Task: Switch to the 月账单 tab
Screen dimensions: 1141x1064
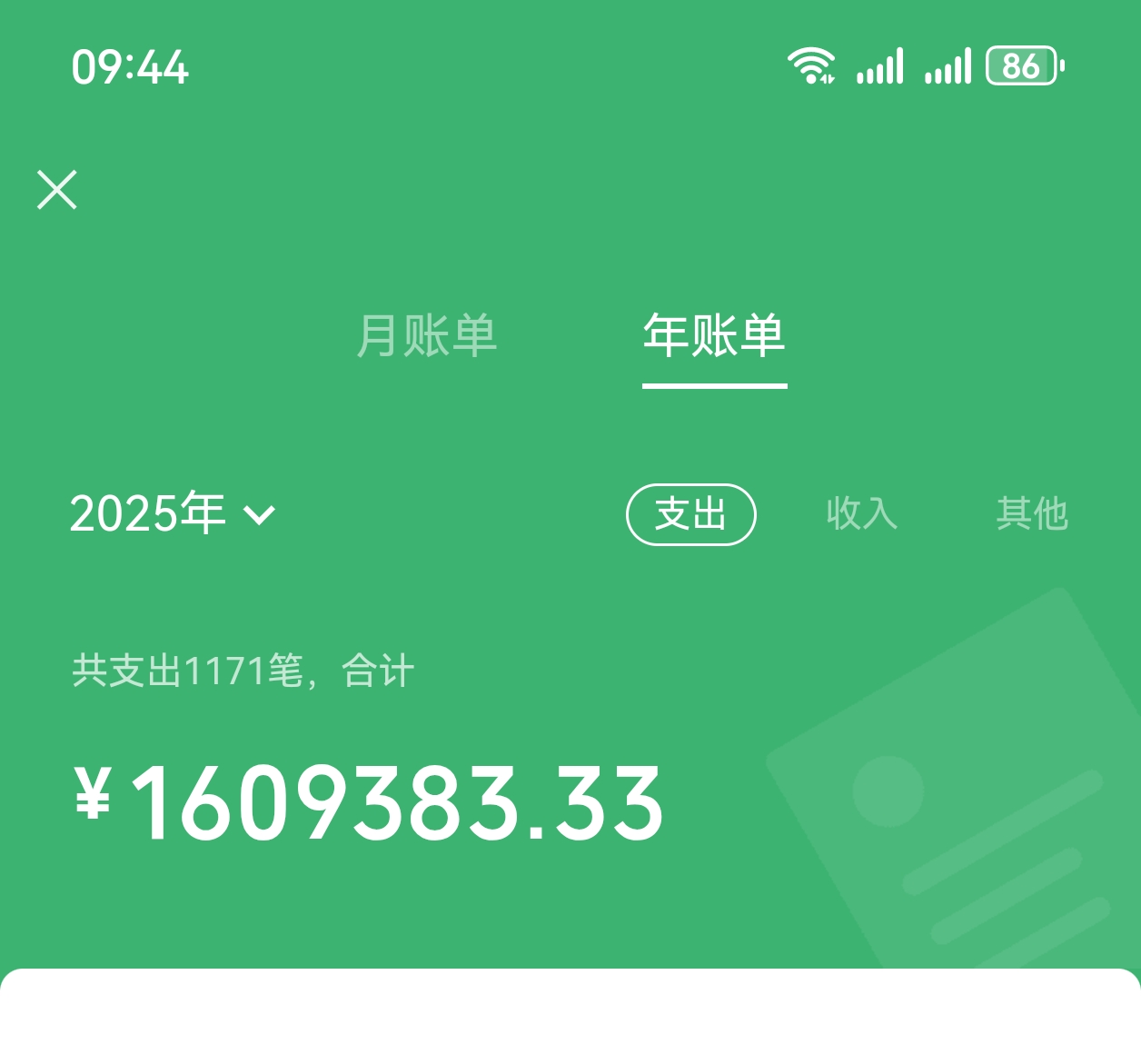Action: (426, 336)
